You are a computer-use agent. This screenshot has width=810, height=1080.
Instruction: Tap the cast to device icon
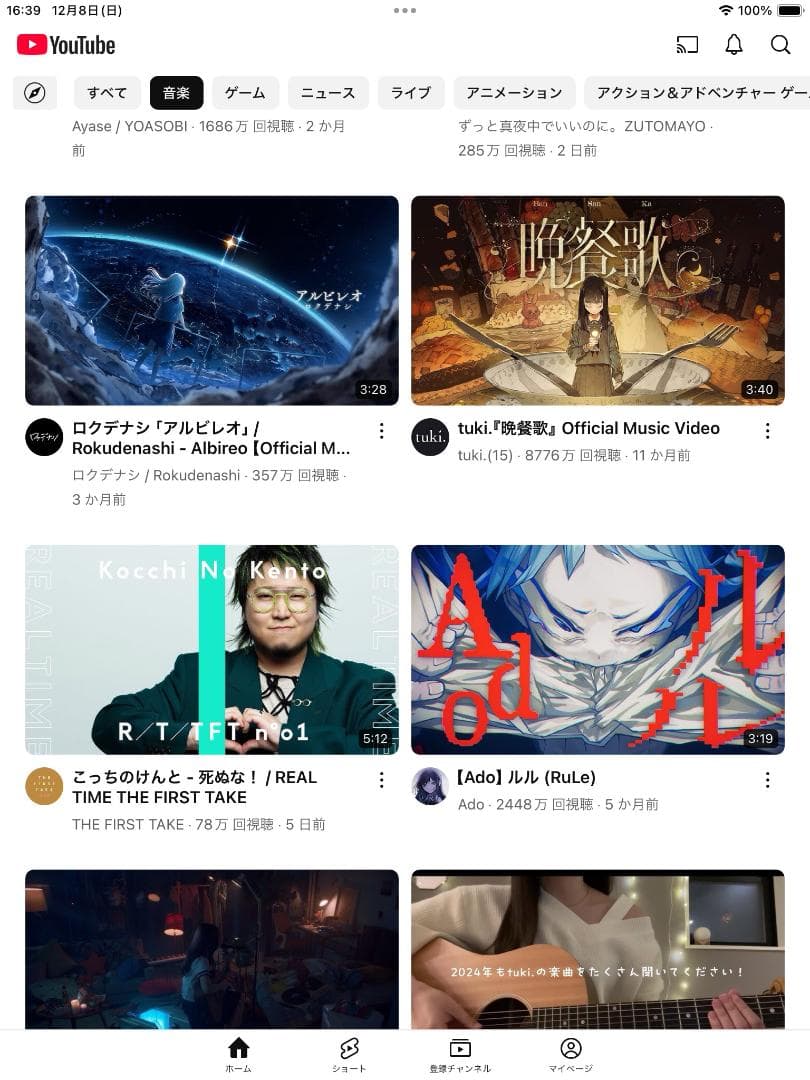pos(687,45)
